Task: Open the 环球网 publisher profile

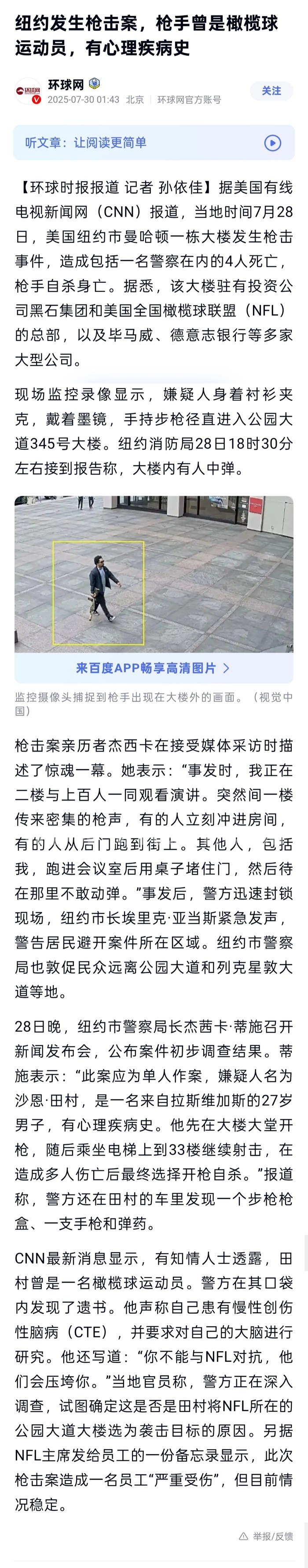Action: [x=65, y=84]
